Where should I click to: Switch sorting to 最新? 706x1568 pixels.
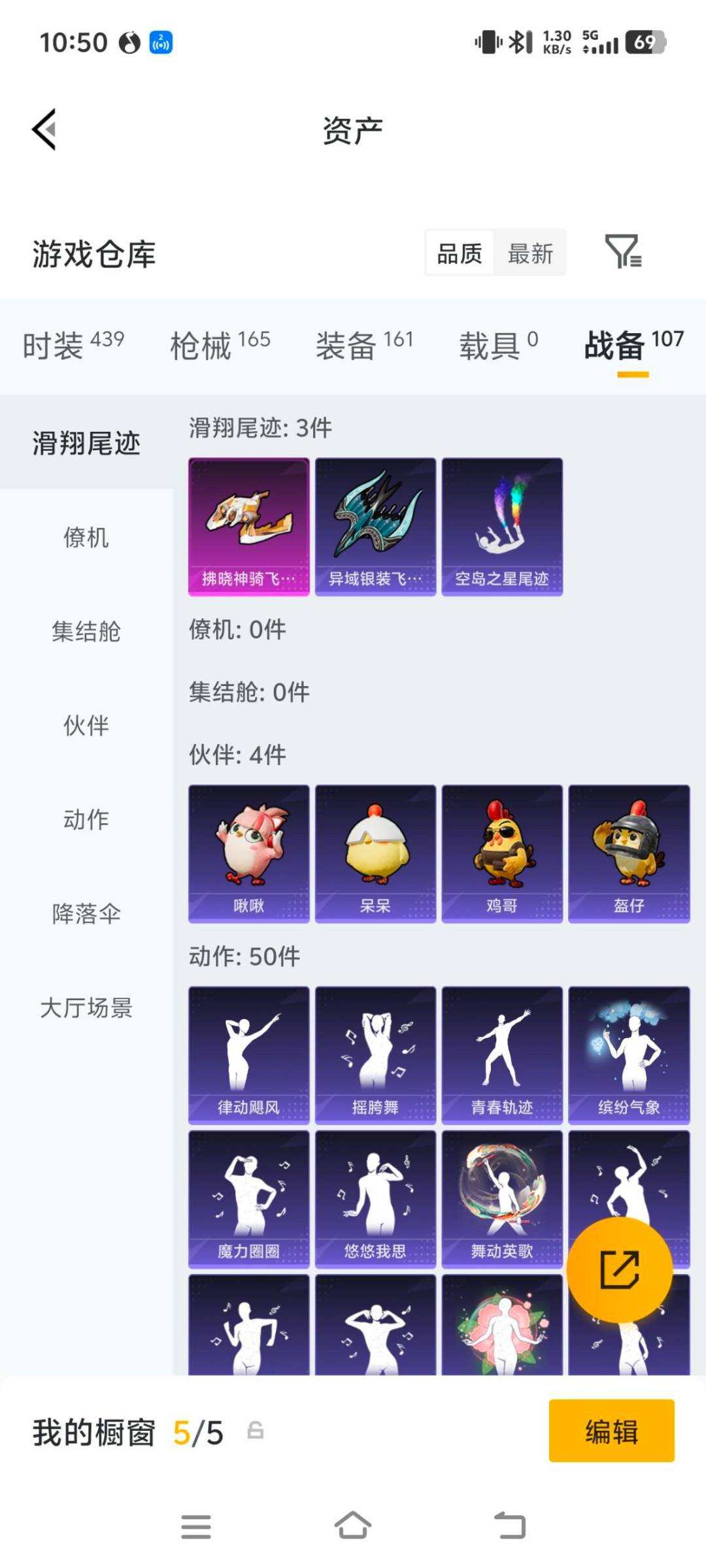tap(530, 253)
